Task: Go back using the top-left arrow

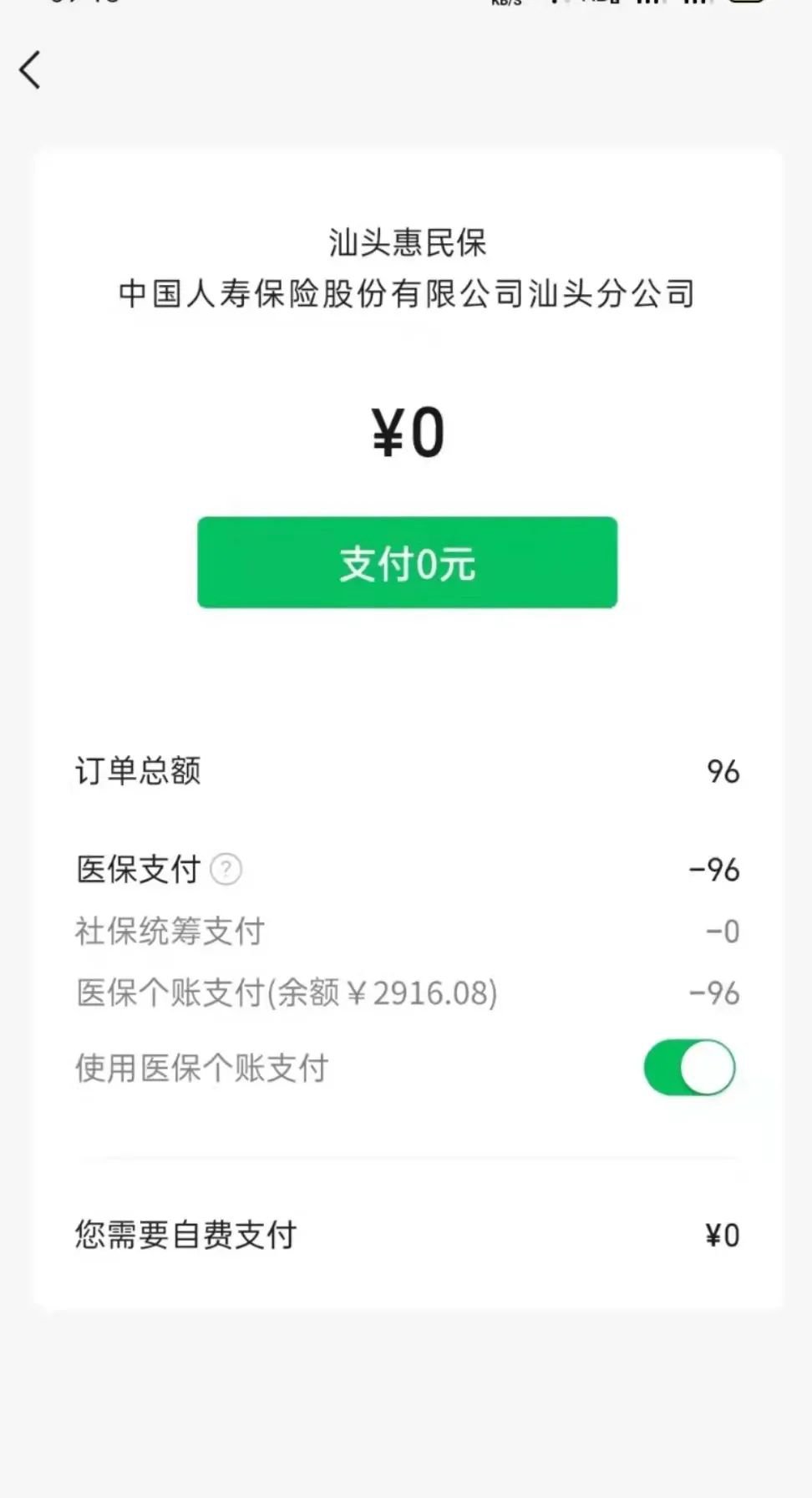Action: pyautogui.click(x=30, y=69)
